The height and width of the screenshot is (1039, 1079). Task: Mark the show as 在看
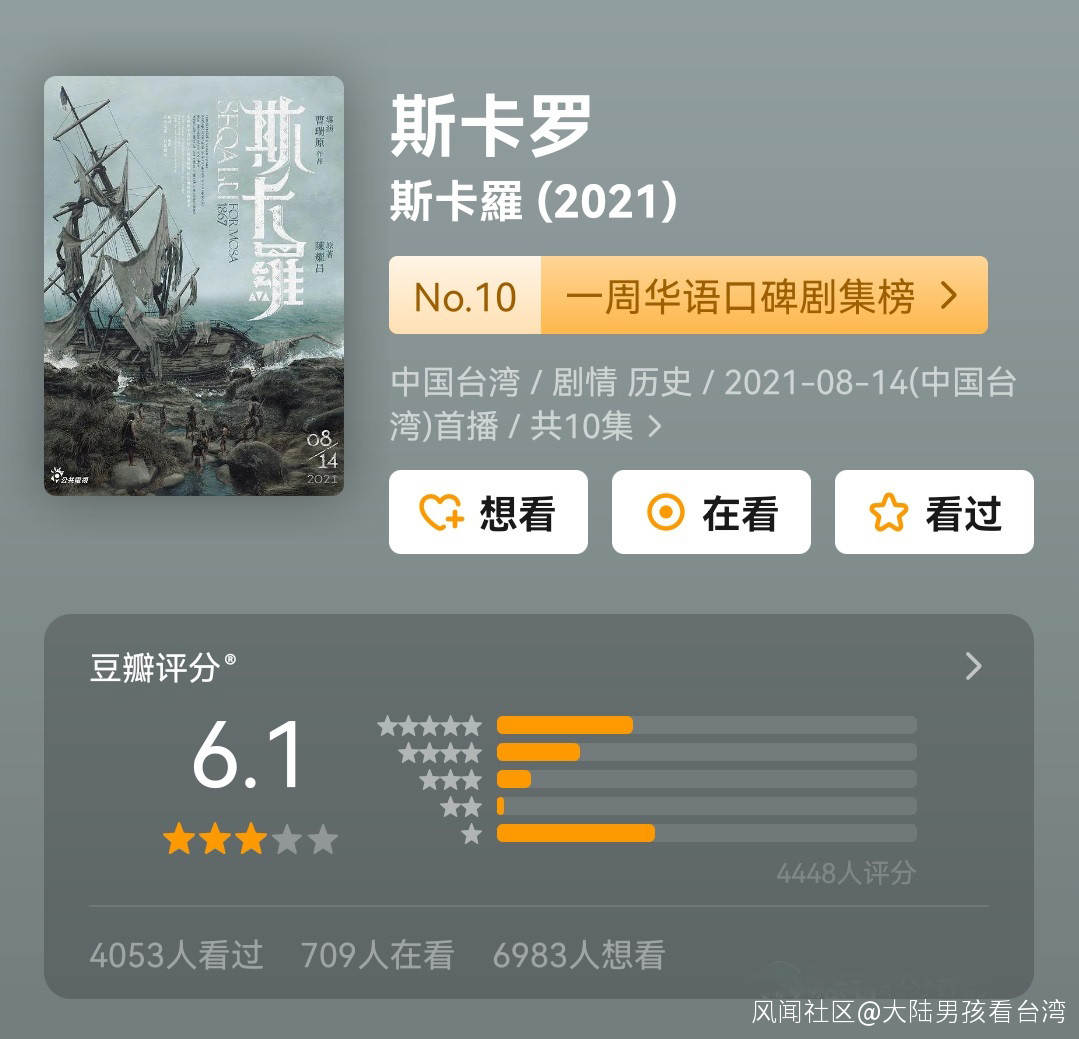click(x=711, y=512)
